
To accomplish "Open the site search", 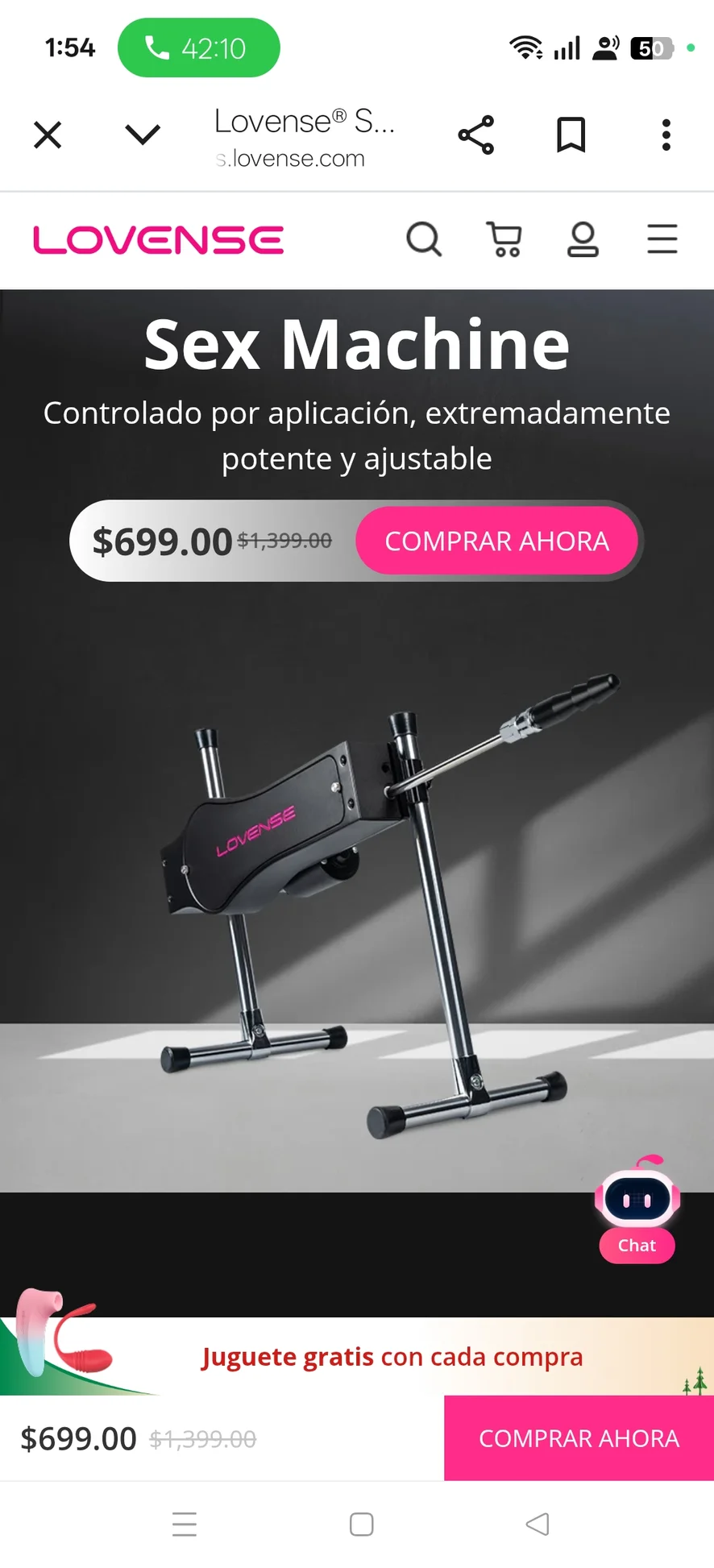I will click(x=424, y=239).
